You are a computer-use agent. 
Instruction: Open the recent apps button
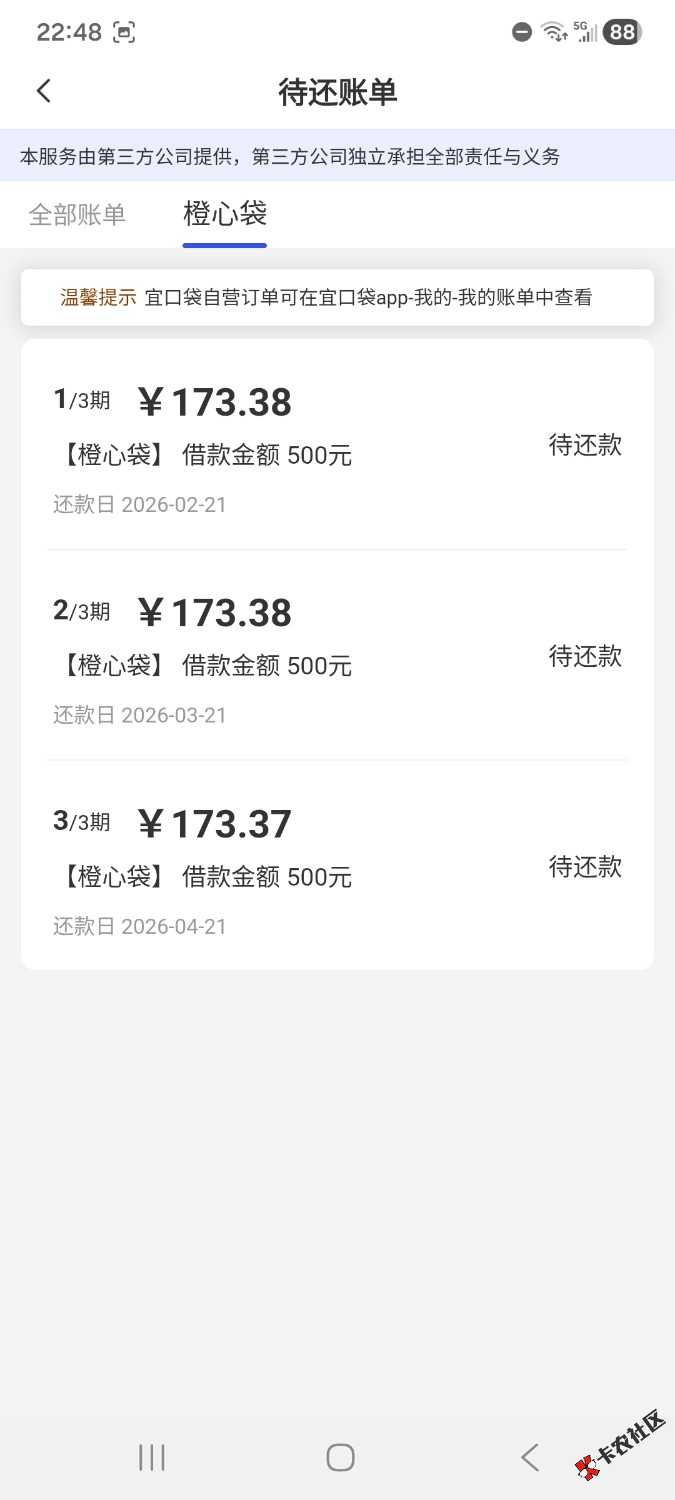pyautogui.click(x=151, y=1457)
